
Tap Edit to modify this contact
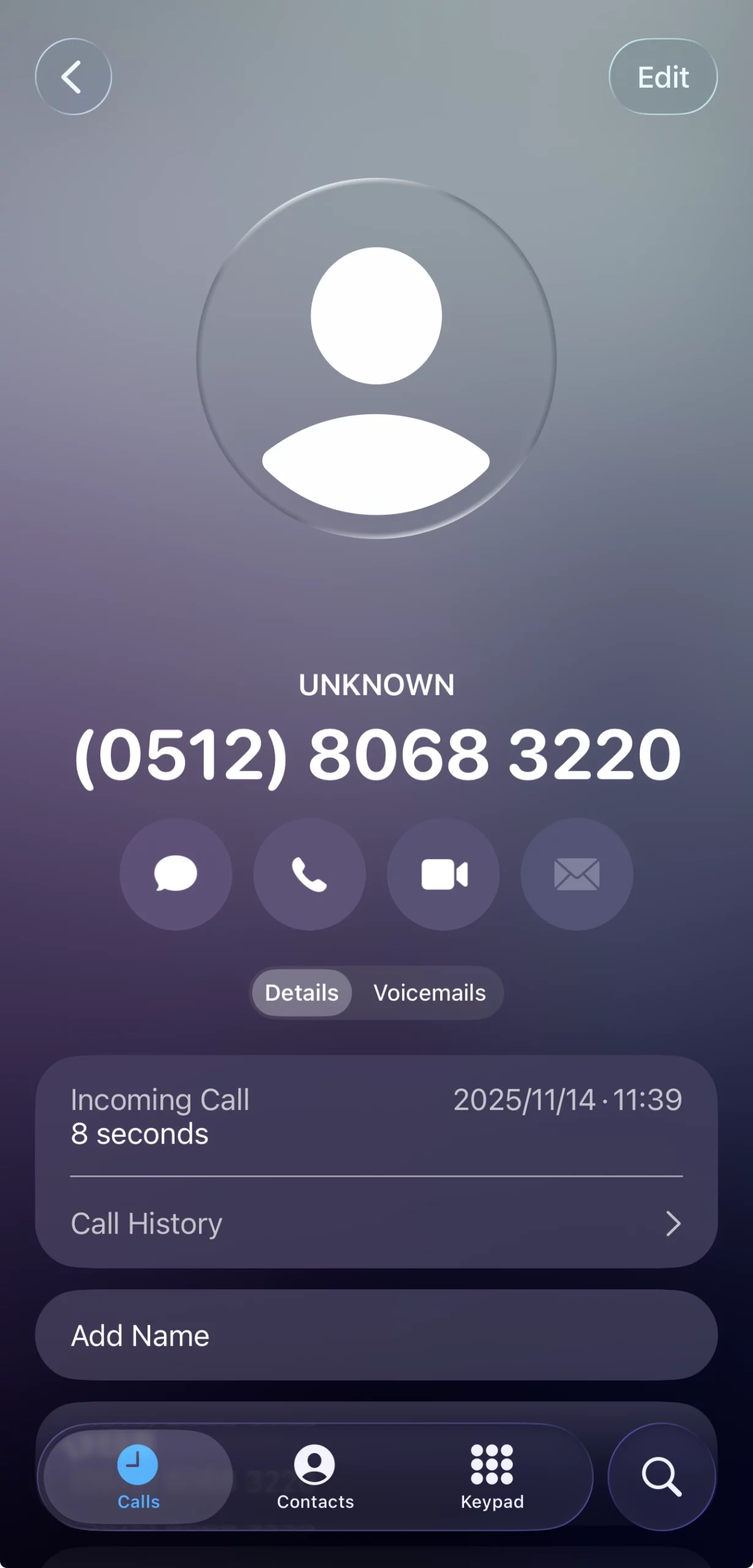(662, 77)
